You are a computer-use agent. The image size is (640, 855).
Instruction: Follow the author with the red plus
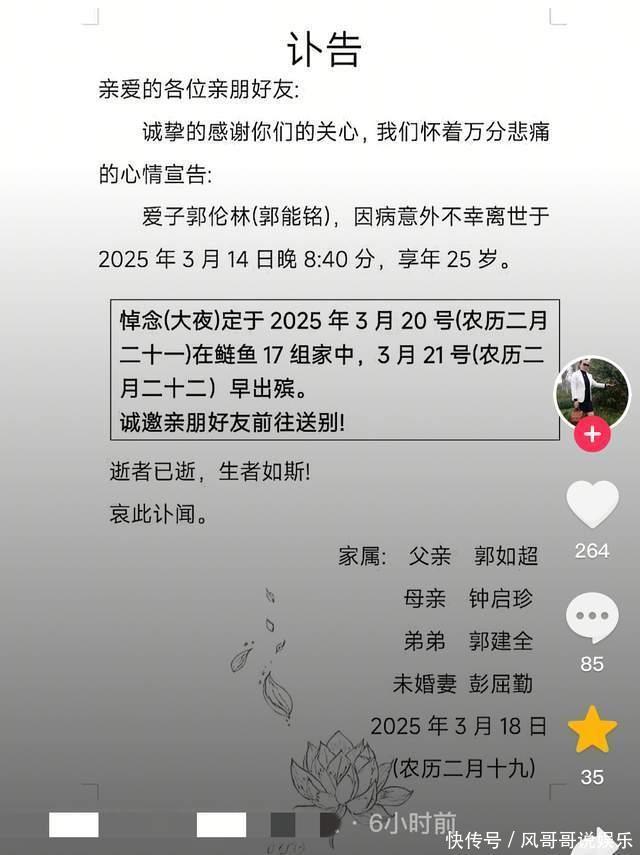[x=592, y=434]
